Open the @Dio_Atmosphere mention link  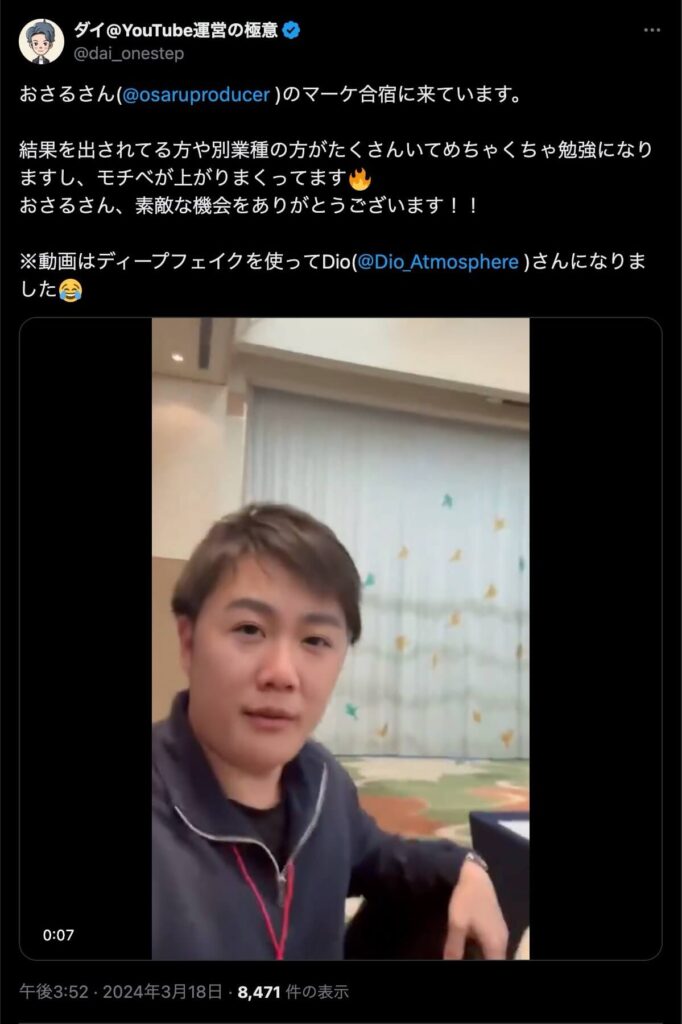(438, 262)
